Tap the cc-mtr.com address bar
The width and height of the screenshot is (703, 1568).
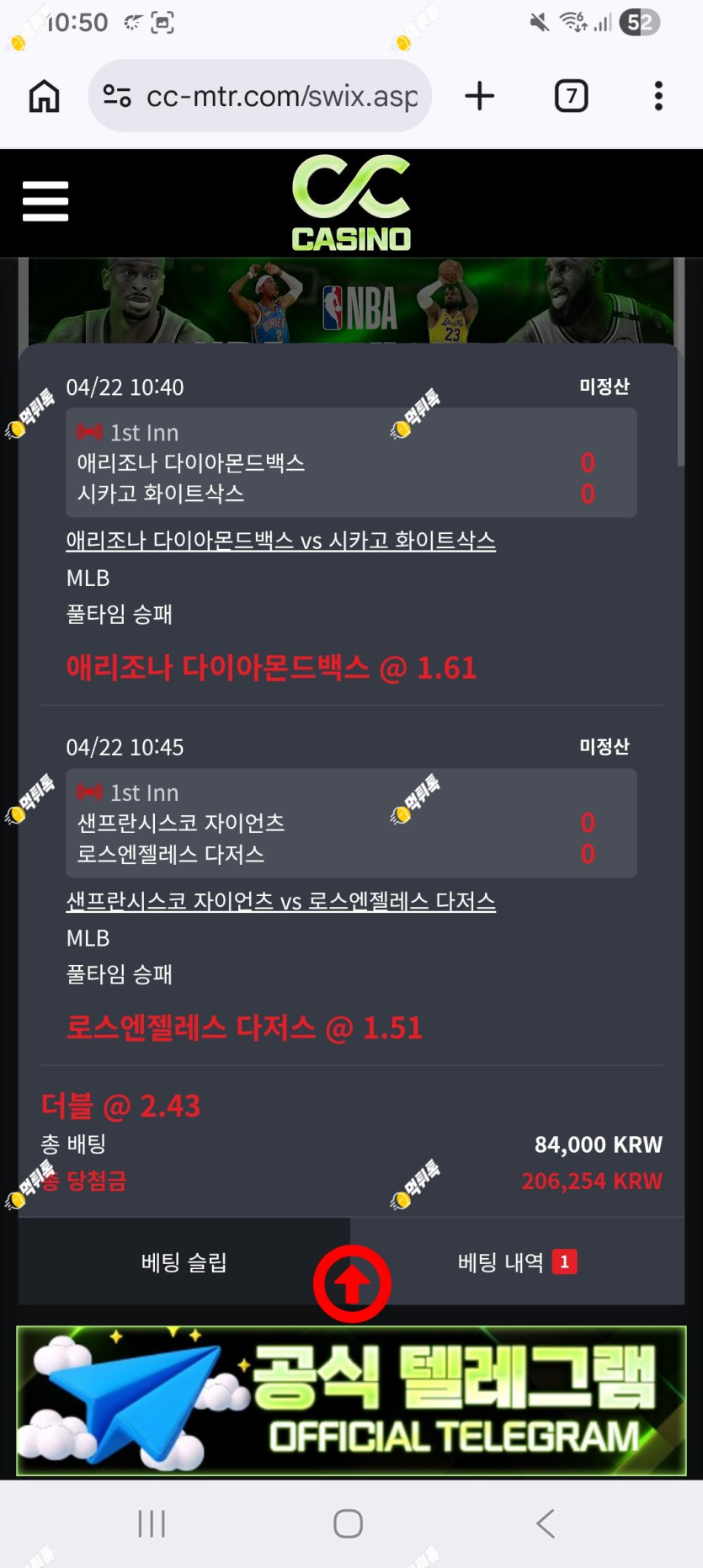click(x=260, y=96)
